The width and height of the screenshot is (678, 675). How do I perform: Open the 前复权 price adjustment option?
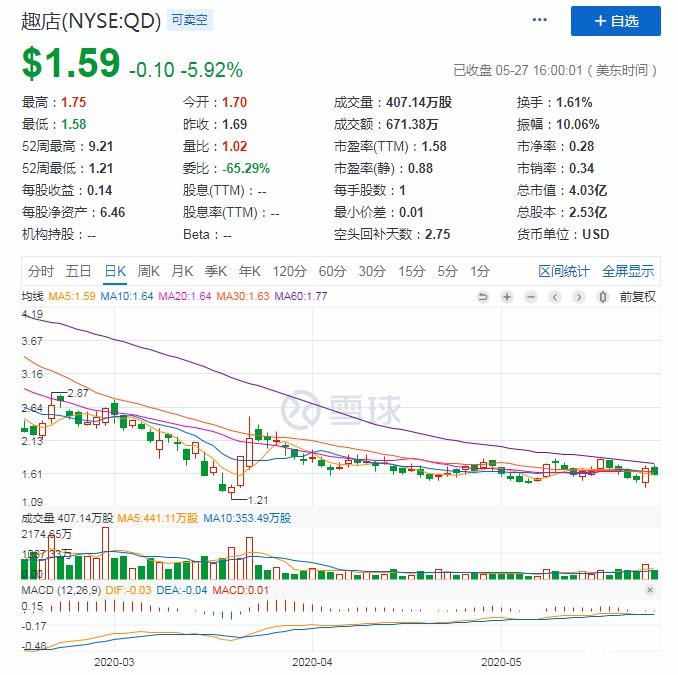coord(637,297)
